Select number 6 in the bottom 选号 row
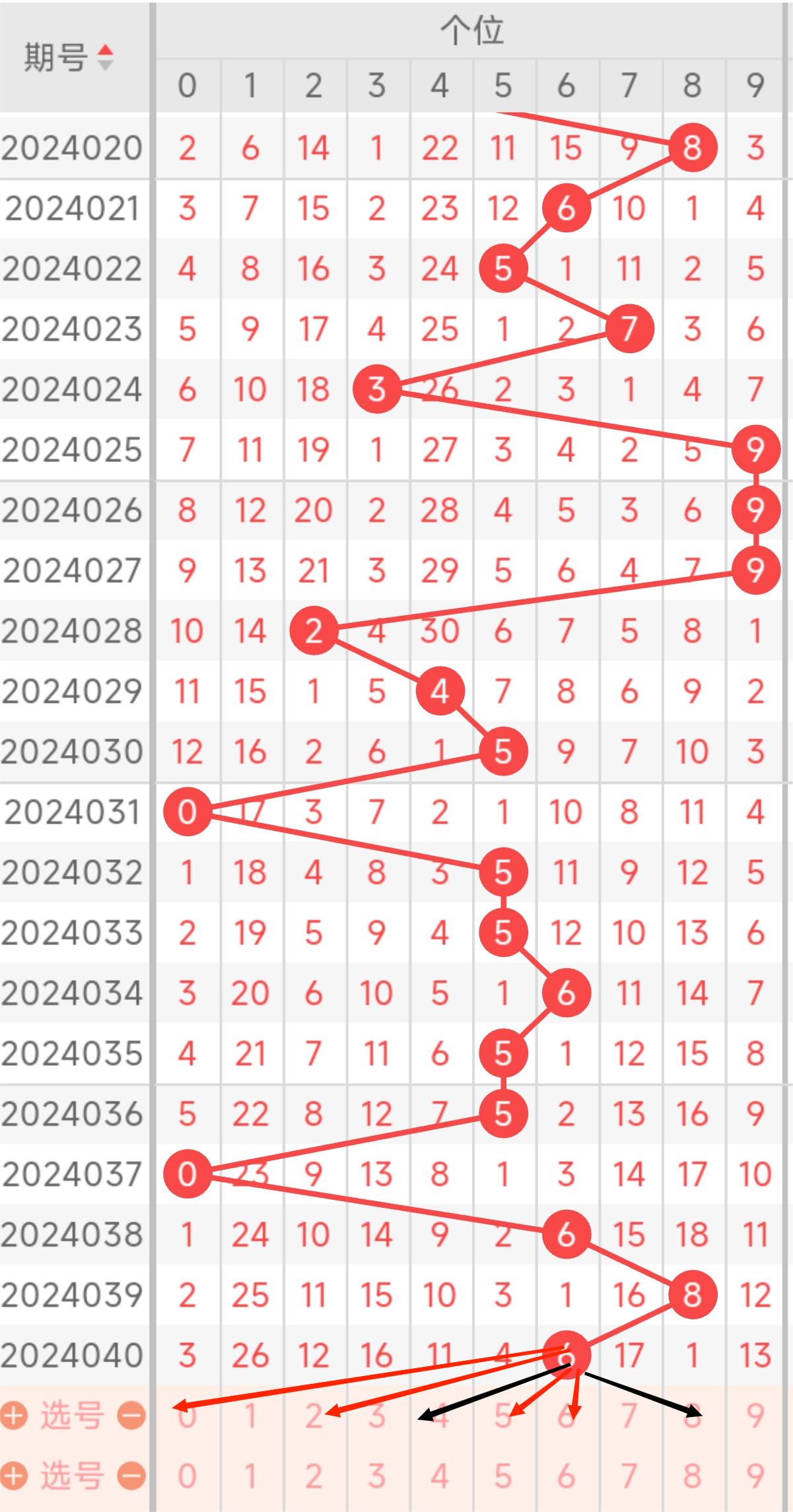The width and height of the screenshot is (793, 1512). pos(566,1476)
